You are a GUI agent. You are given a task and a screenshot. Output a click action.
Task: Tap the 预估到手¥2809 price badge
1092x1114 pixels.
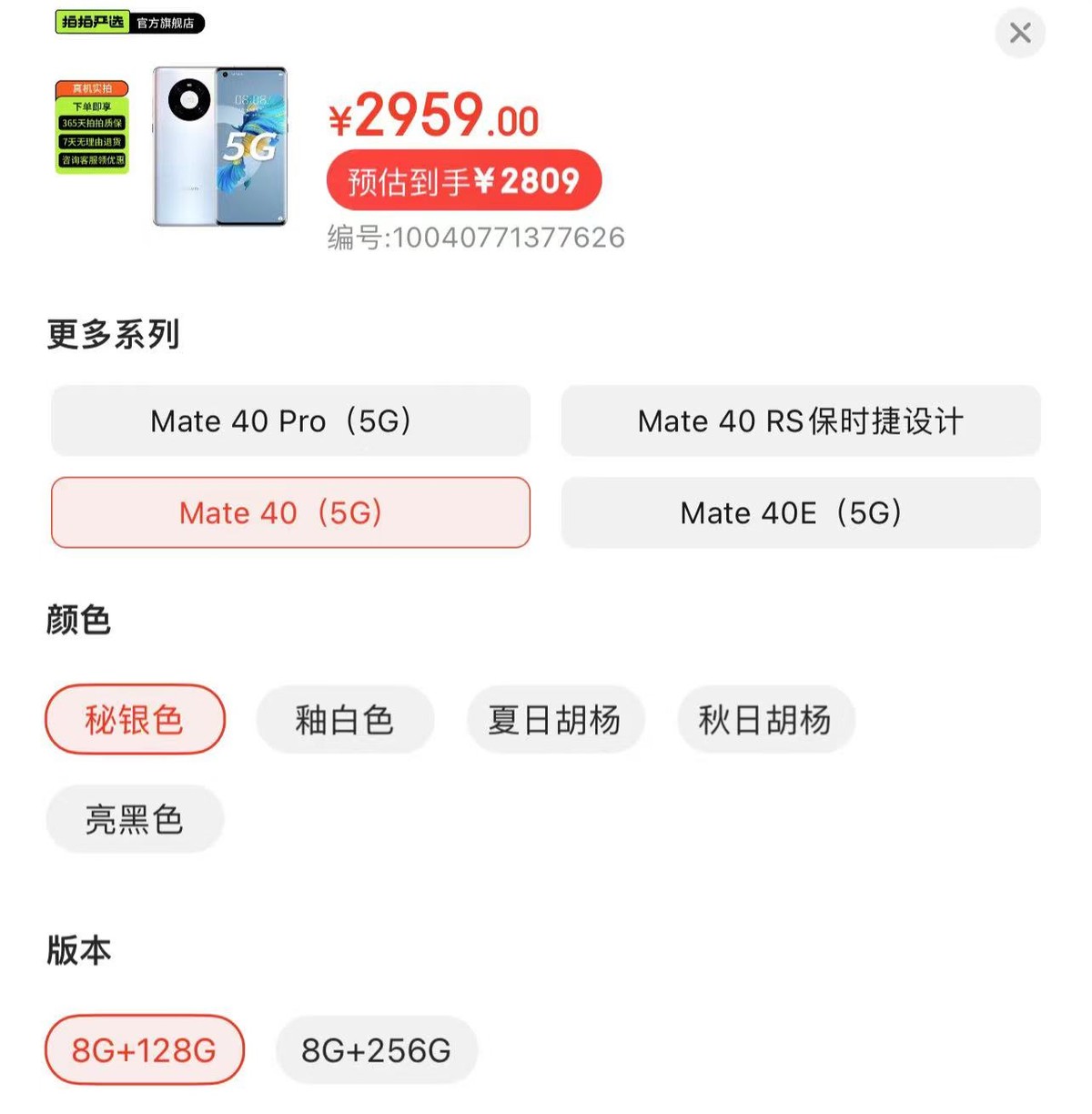(x=463, y=180)
